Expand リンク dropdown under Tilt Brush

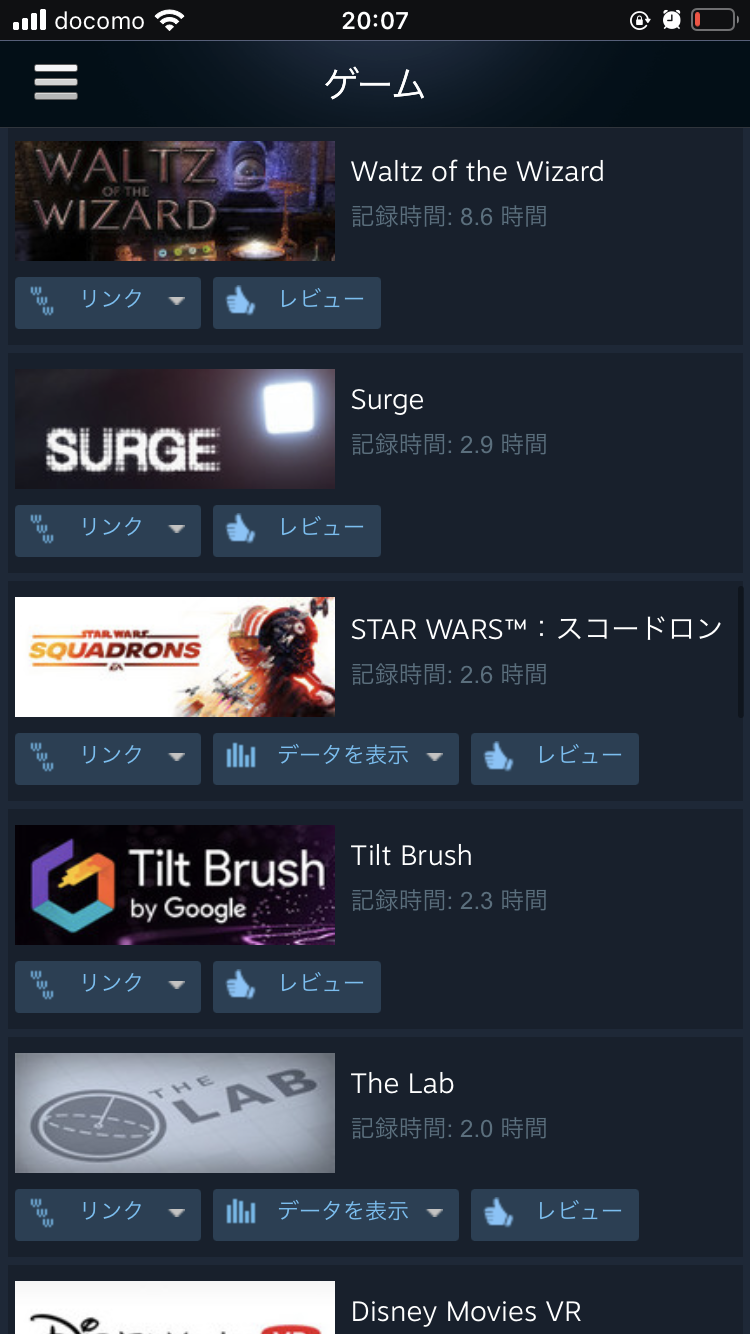point(108,987)
